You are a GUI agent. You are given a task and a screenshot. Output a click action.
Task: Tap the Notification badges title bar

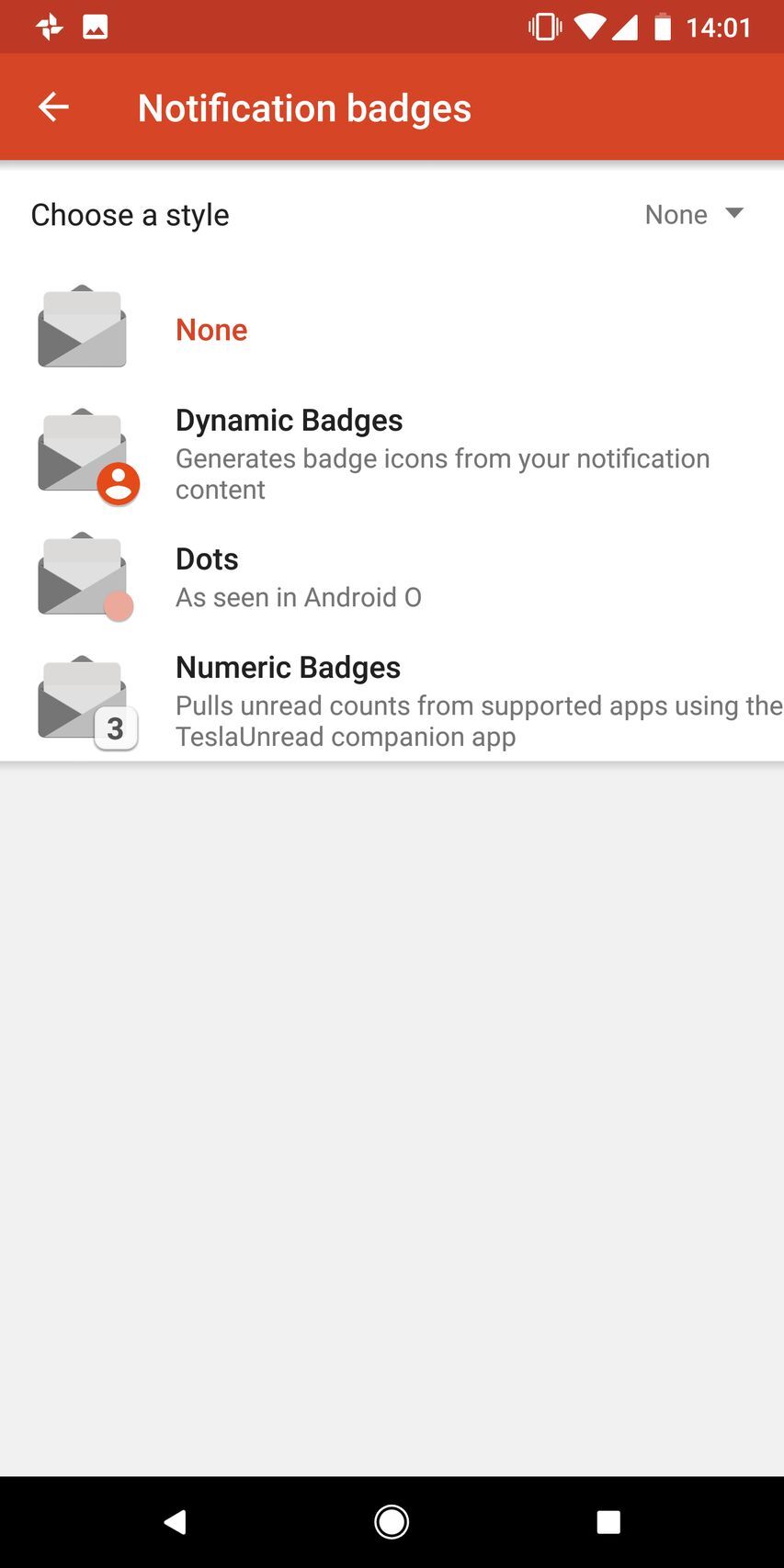pos(303,107)
